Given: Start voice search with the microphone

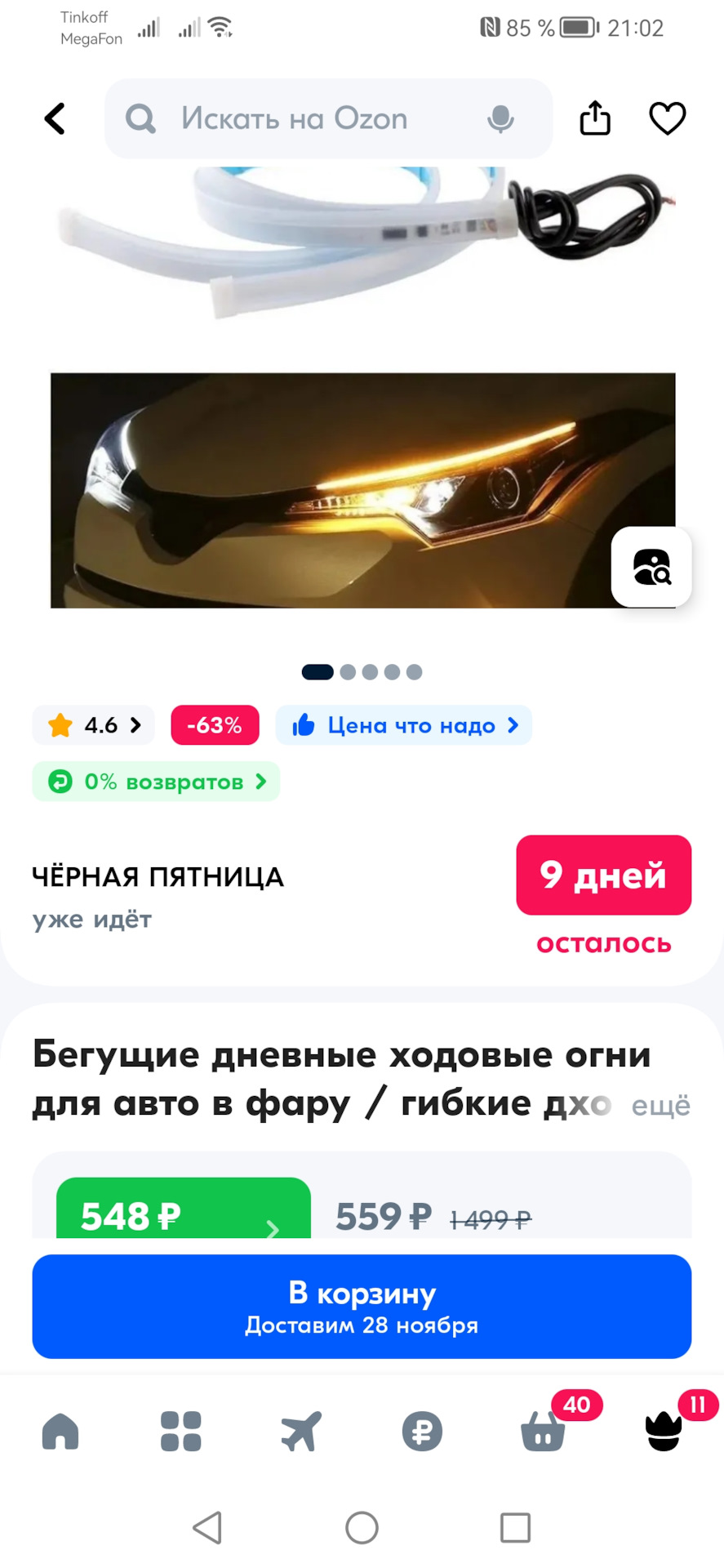Looking at the screenshot, I should 500,119.
